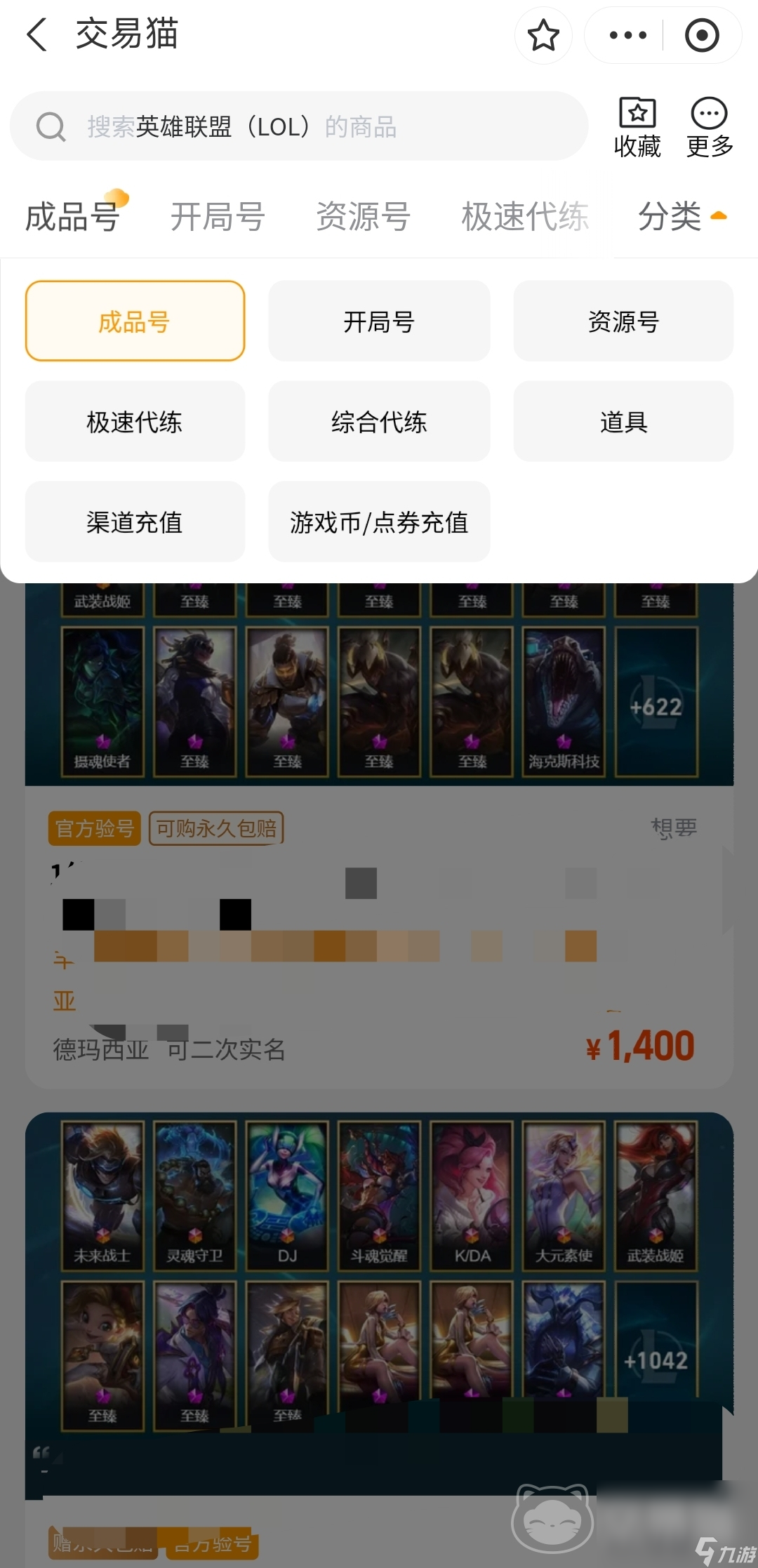Favorite this mini program with the star
758x1568 pixels.
[543, 35]
